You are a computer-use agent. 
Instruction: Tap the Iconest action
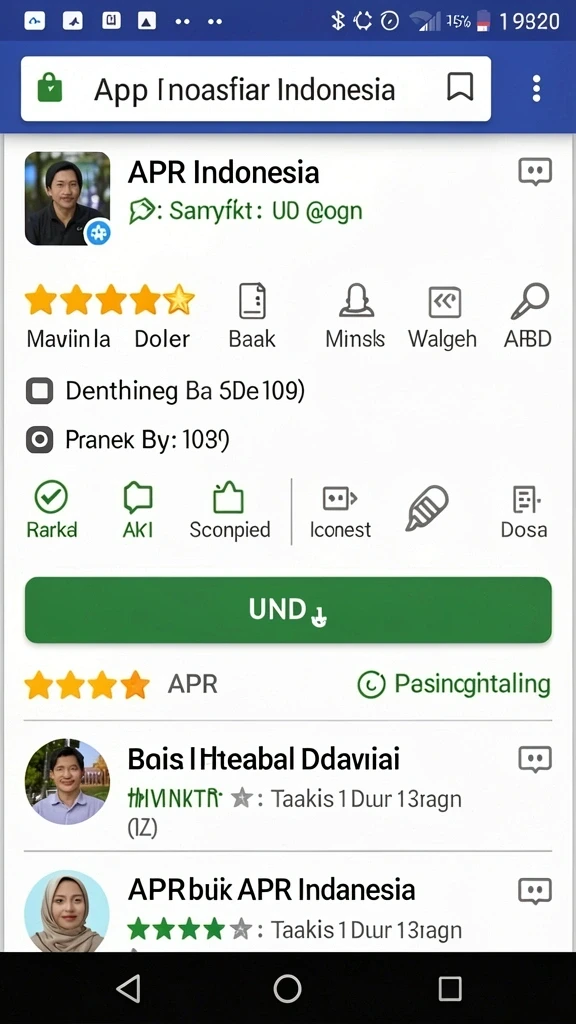(340, 509)
